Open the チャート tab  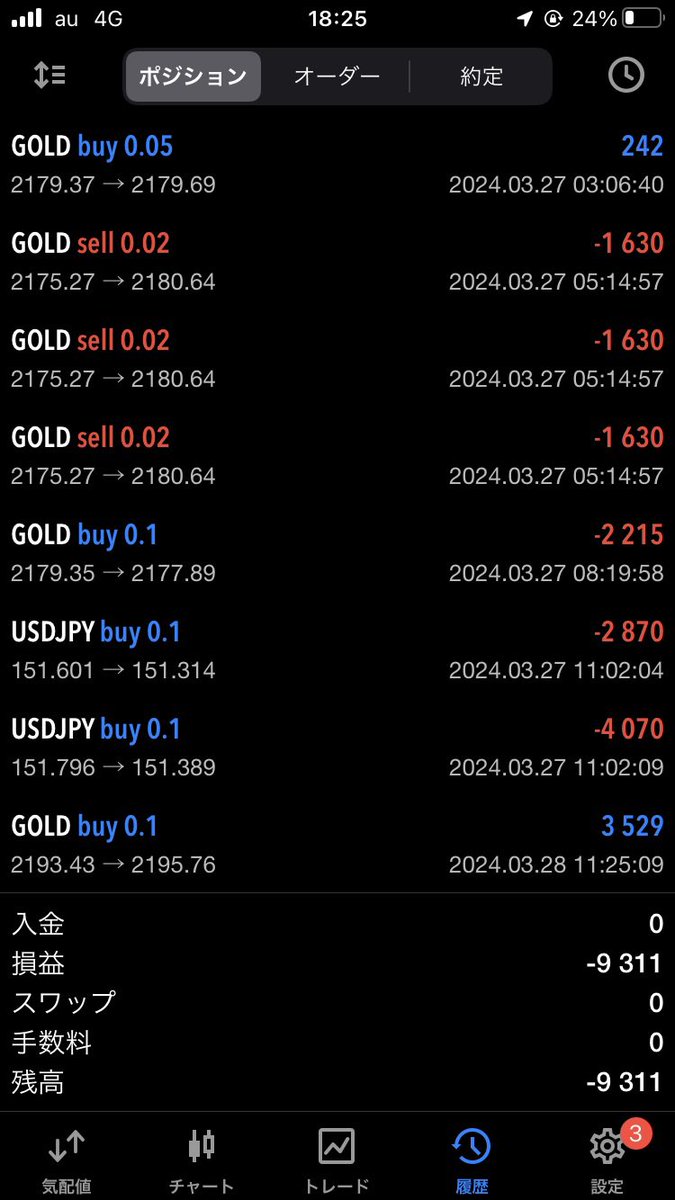[202, 1160]
